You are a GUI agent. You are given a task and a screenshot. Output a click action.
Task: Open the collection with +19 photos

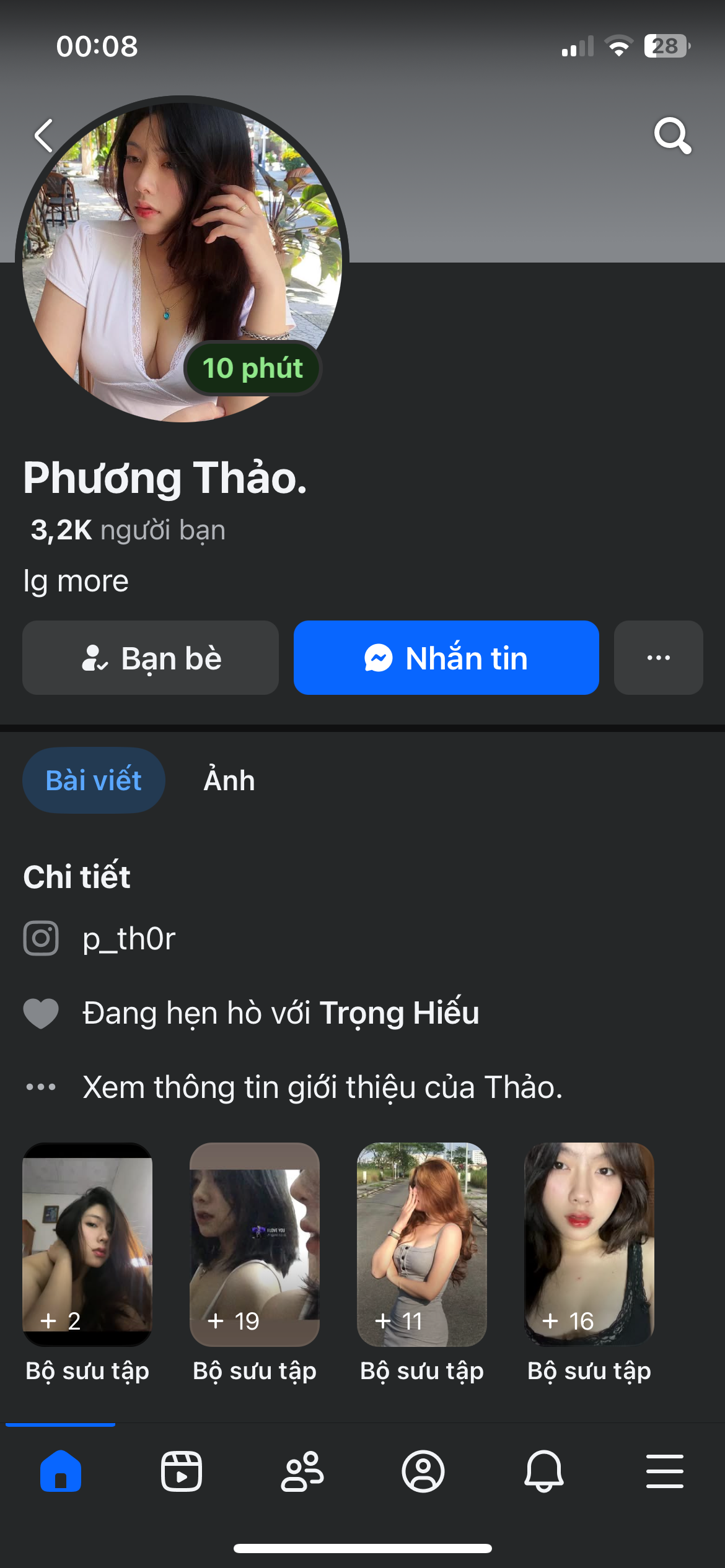click(x=255, y=1245)
